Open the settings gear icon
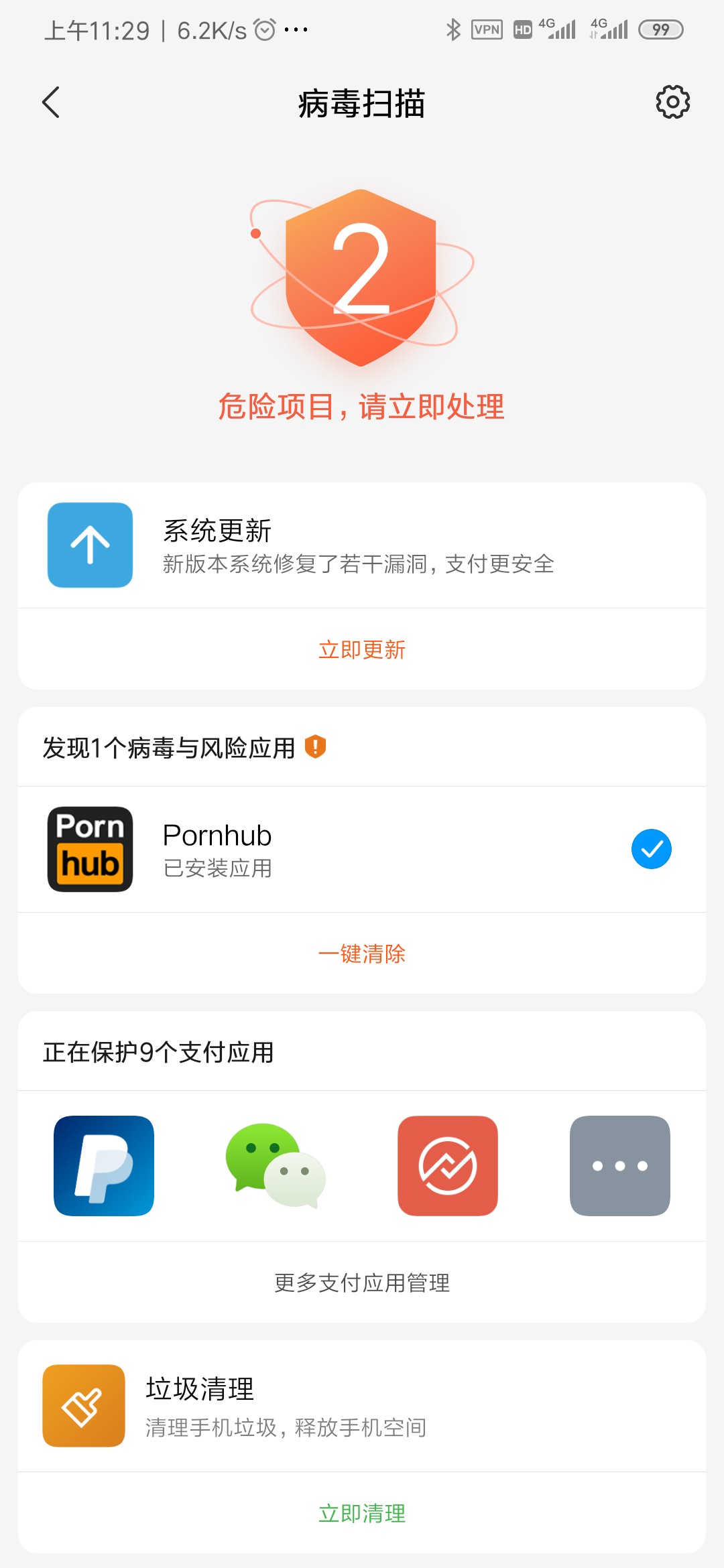724x1568 pixels. tap(672, 103)
